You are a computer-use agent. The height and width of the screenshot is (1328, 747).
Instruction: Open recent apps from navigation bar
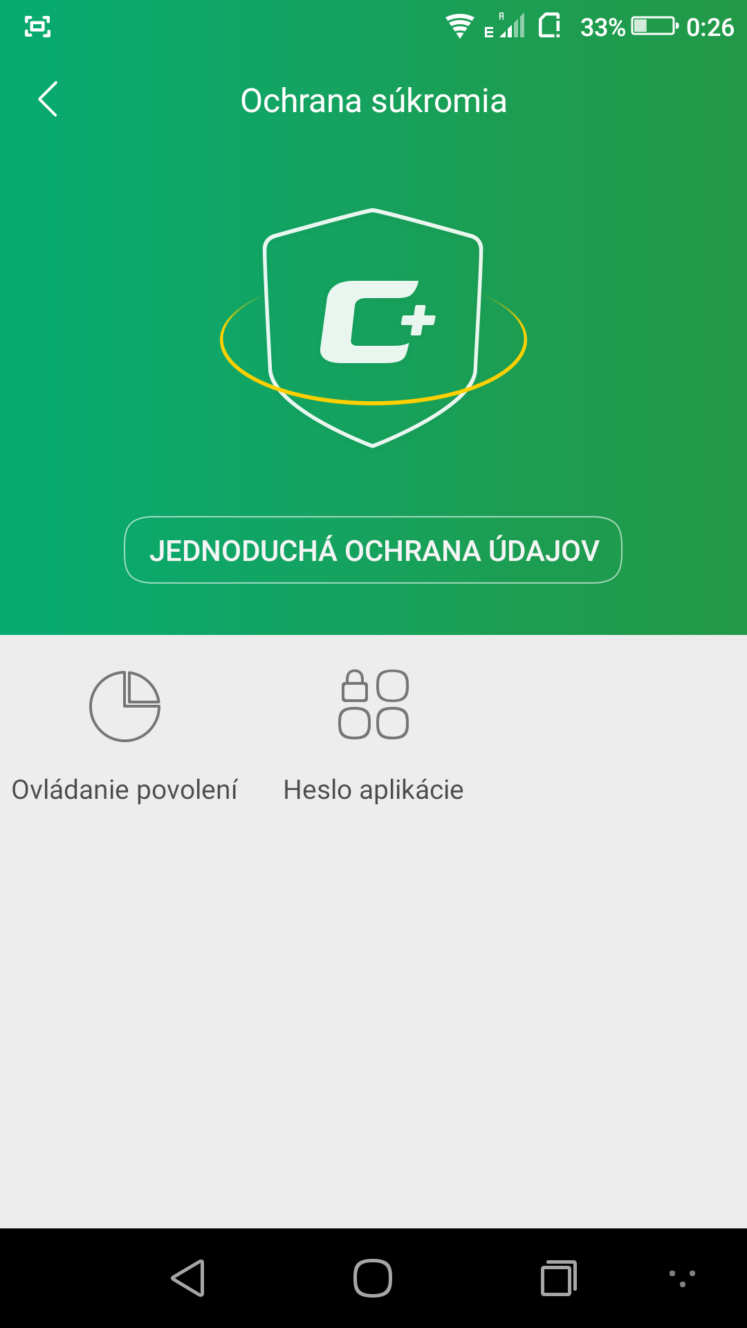pos(559,1278)
